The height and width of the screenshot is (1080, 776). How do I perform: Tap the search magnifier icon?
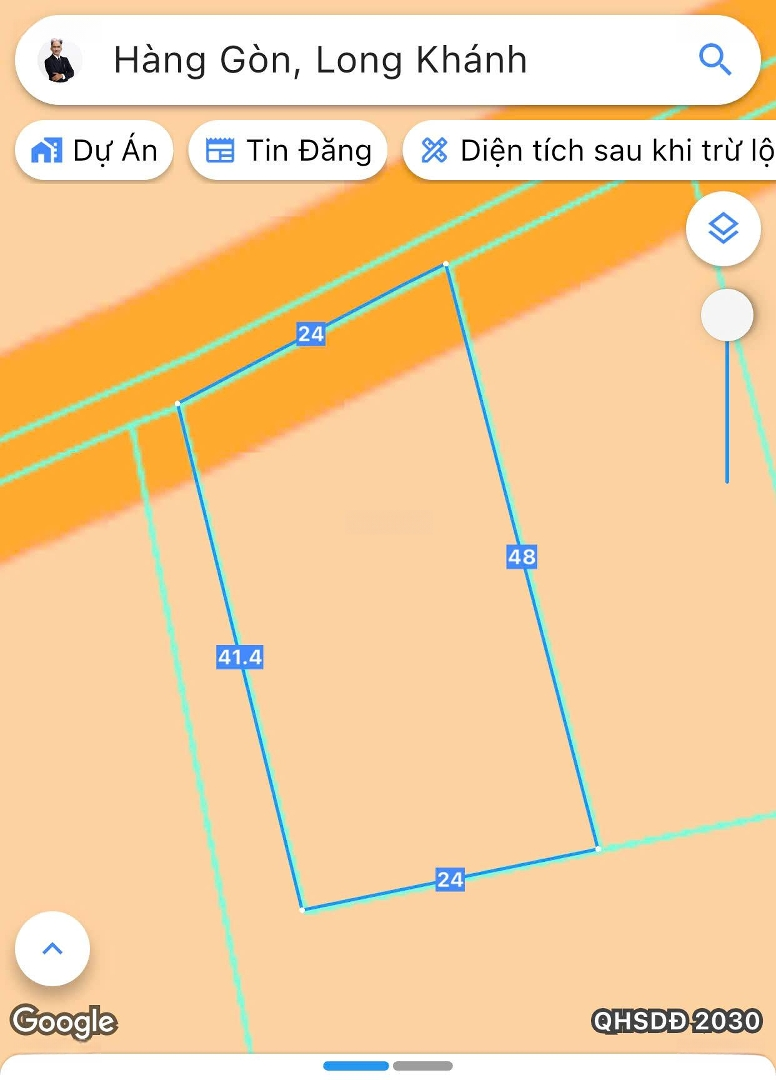point(715,60)
